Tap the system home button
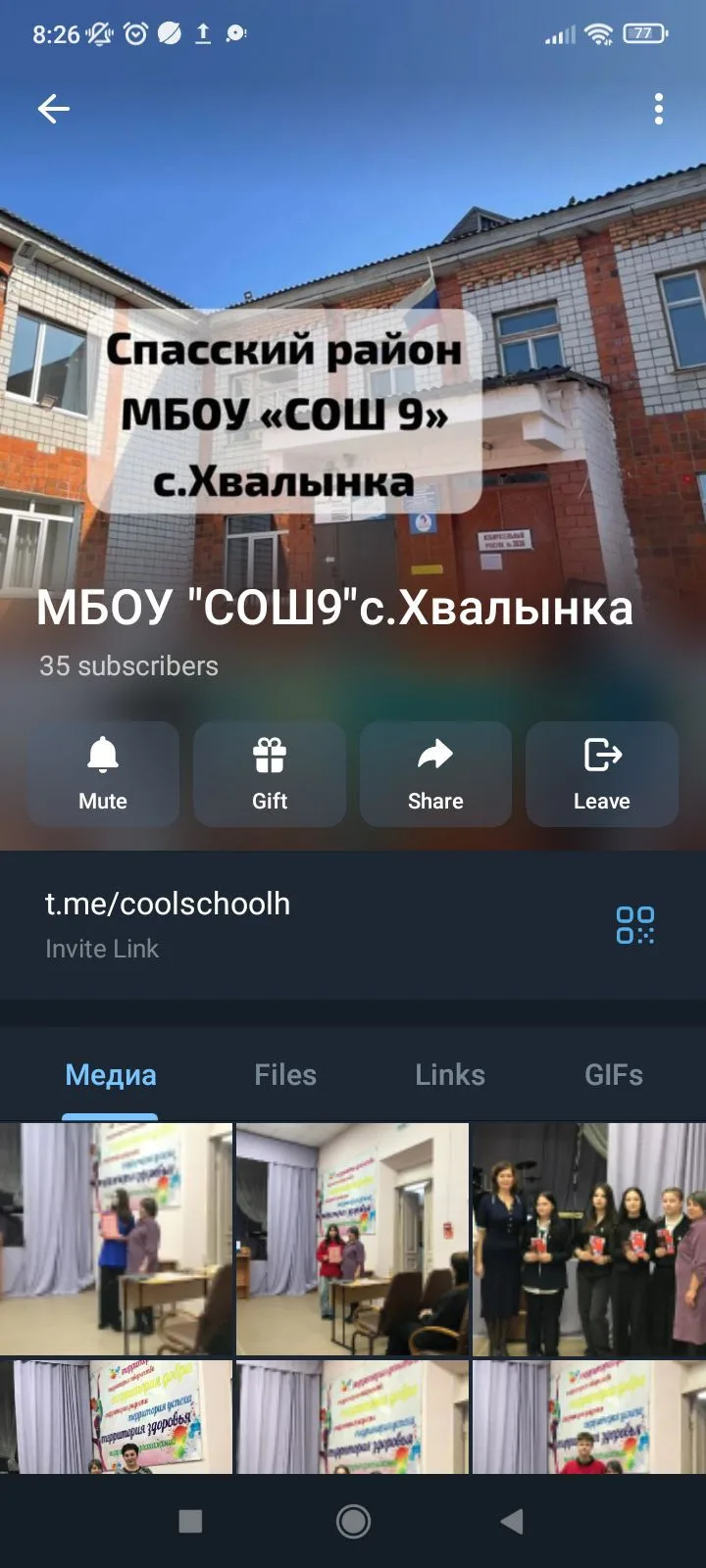The height and width of the screenshot is (1568, 706). pos(353,1521)
